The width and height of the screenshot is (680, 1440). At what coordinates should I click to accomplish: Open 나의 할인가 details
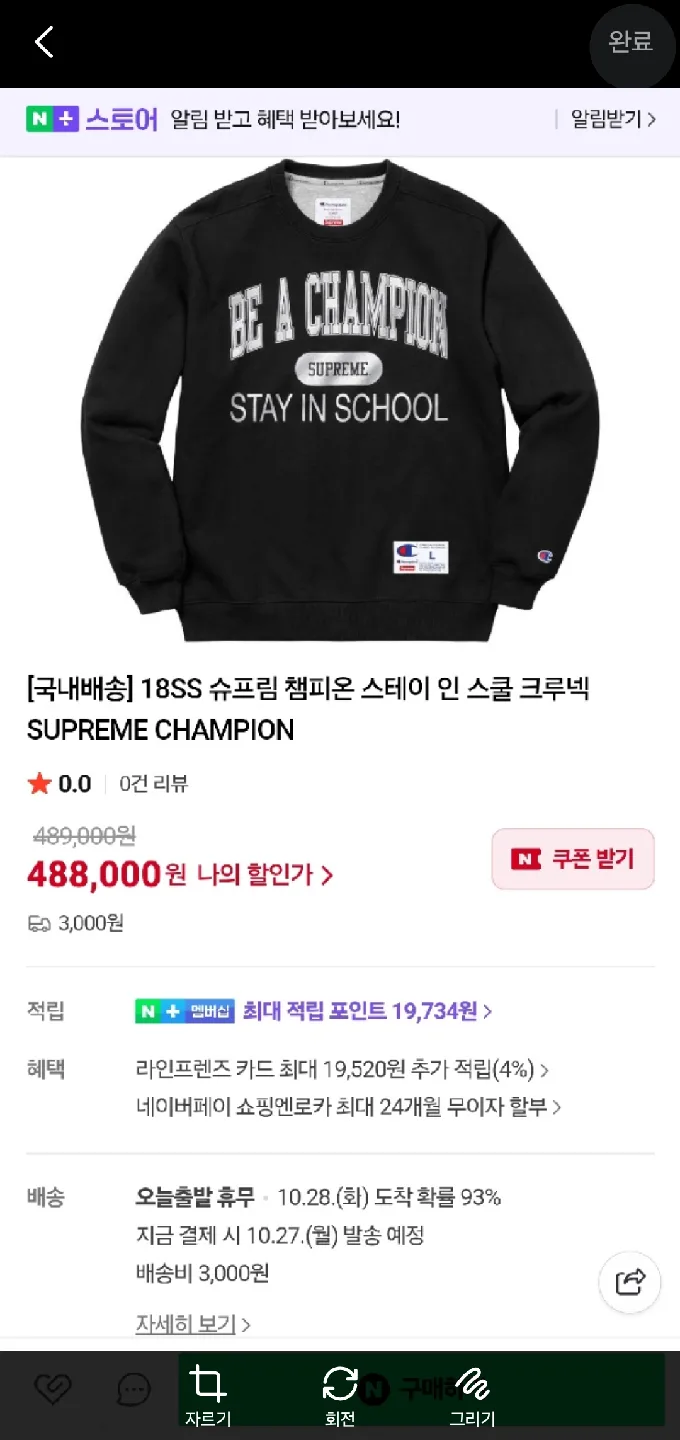[x=264, y=875]
